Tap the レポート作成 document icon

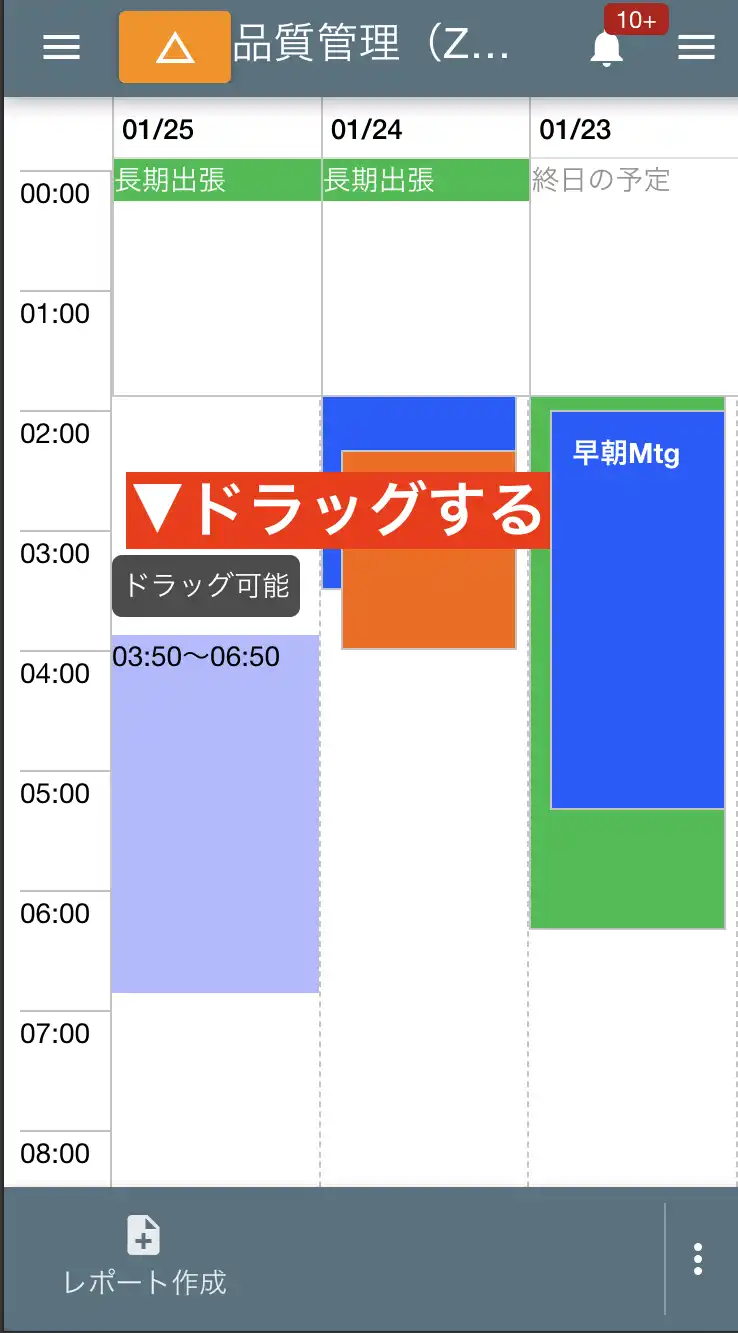142,1237
